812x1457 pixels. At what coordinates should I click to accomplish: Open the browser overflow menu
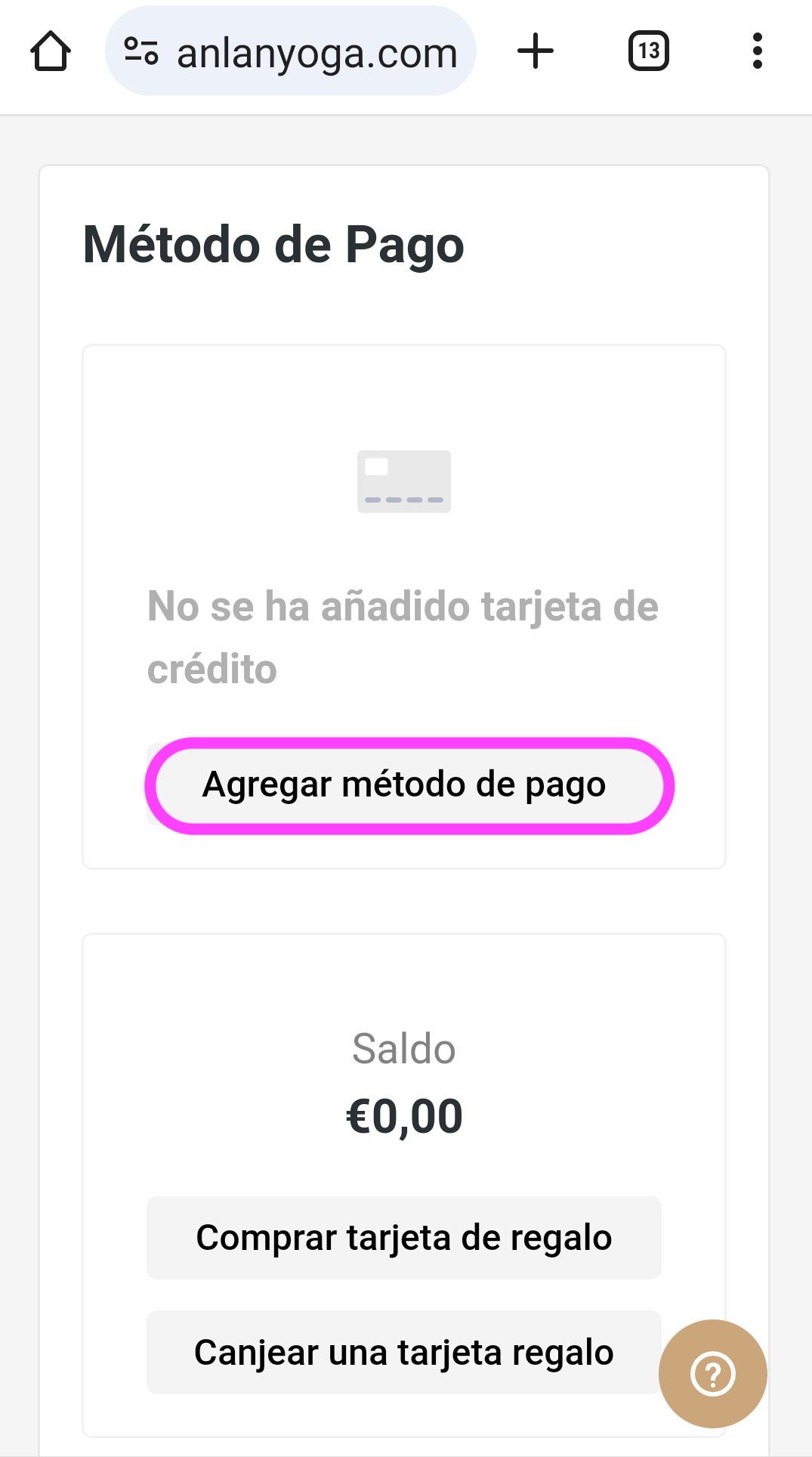point(757,51)
